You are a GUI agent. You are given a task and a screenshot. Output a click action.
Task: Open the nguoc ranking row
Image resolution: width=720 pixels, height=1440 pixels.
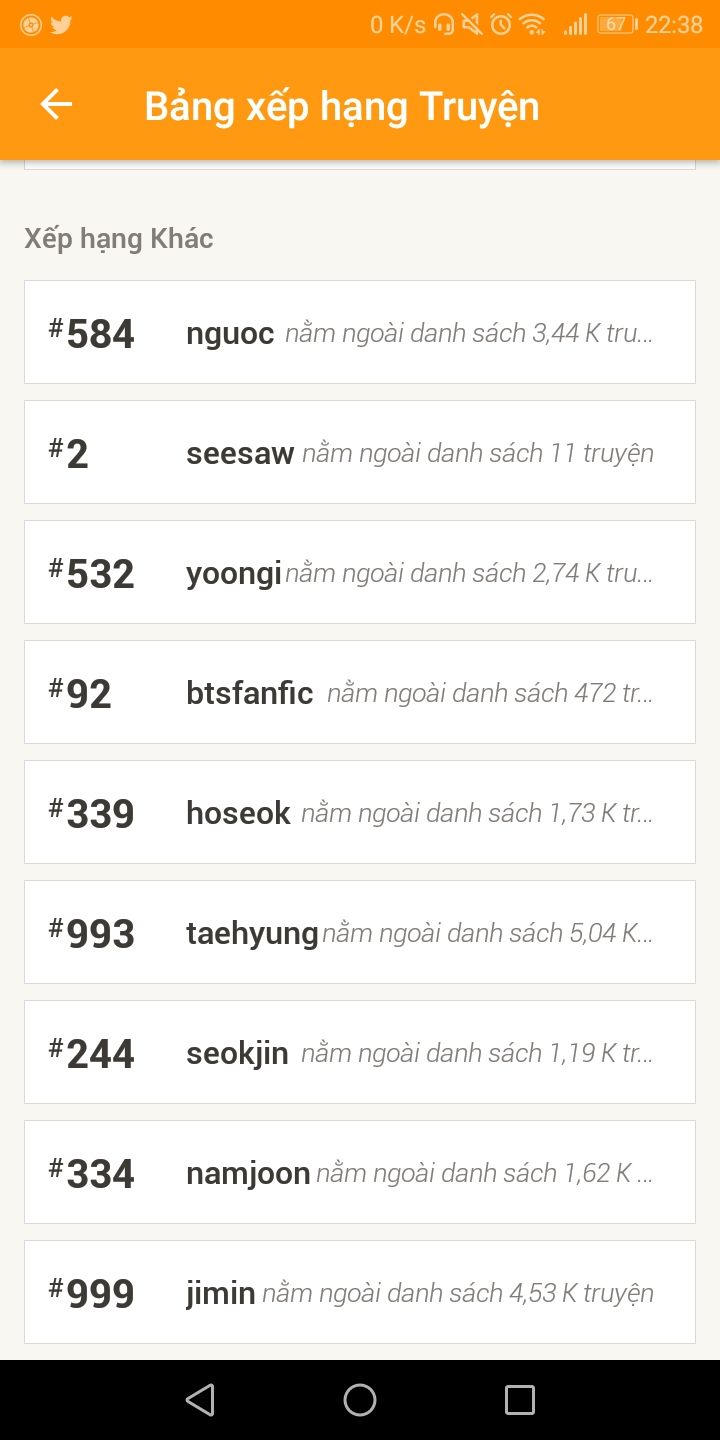click(360, 332)
